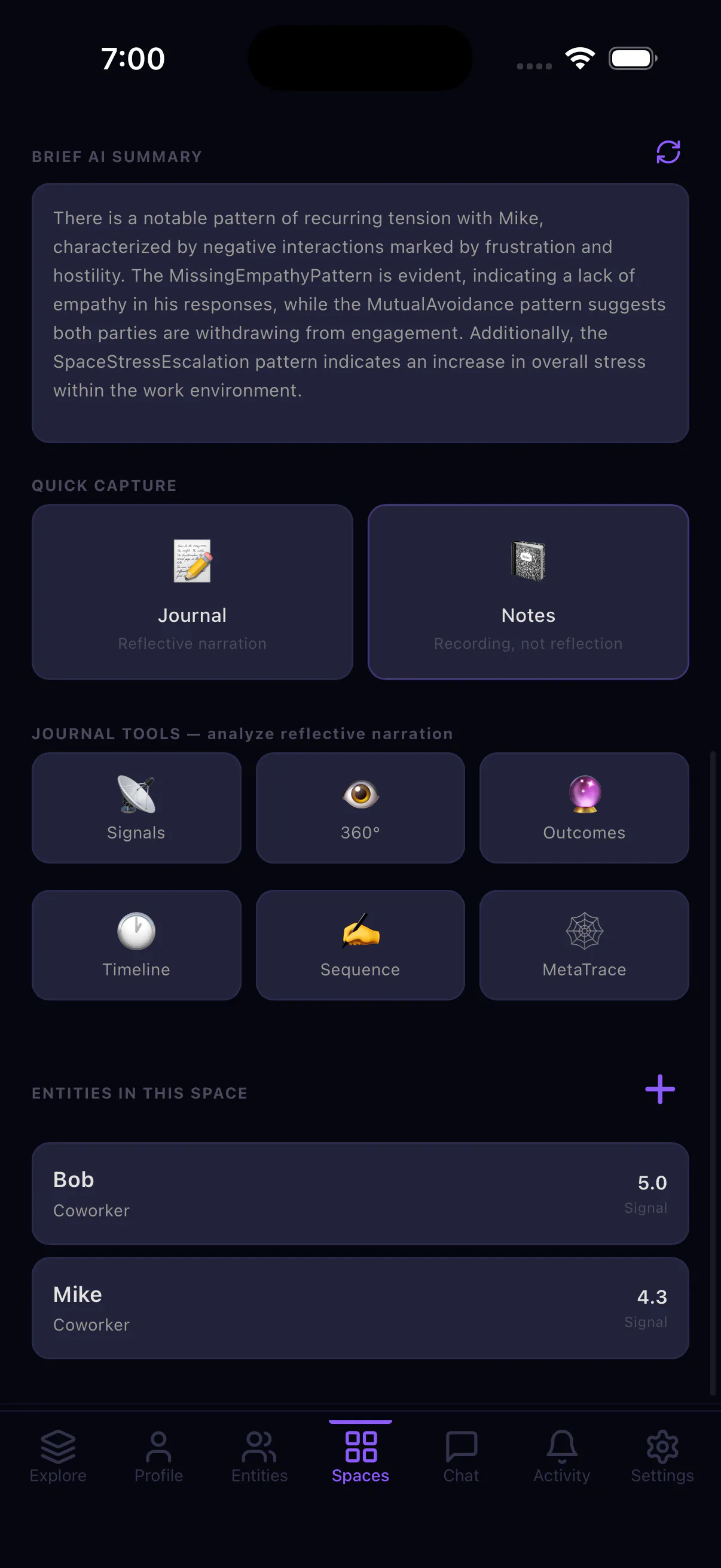Select the Spaces tab
This screenshot has height=1568, width=721.
[360, 1456]
